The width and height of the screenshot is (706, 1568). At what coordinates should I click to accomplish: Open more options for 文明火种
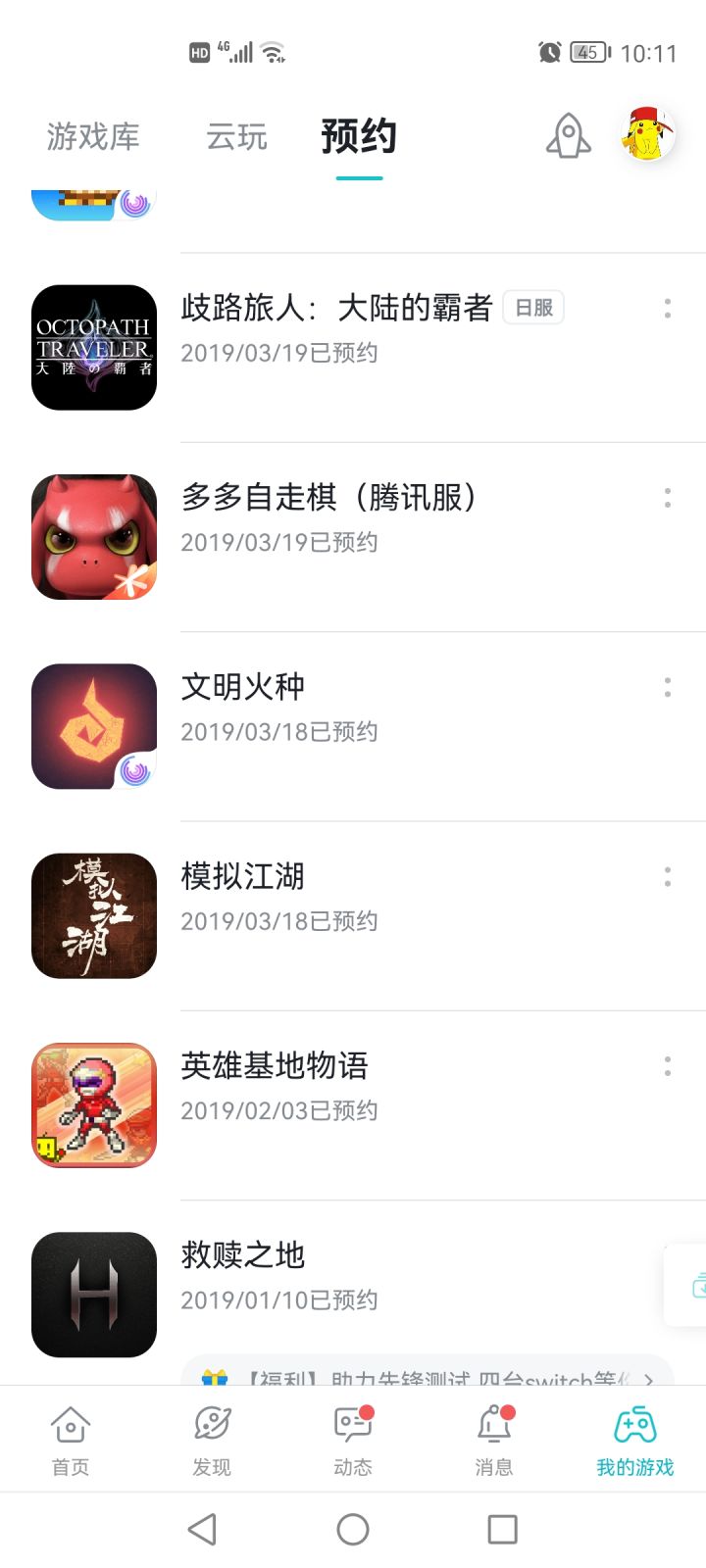pos(668,687)
